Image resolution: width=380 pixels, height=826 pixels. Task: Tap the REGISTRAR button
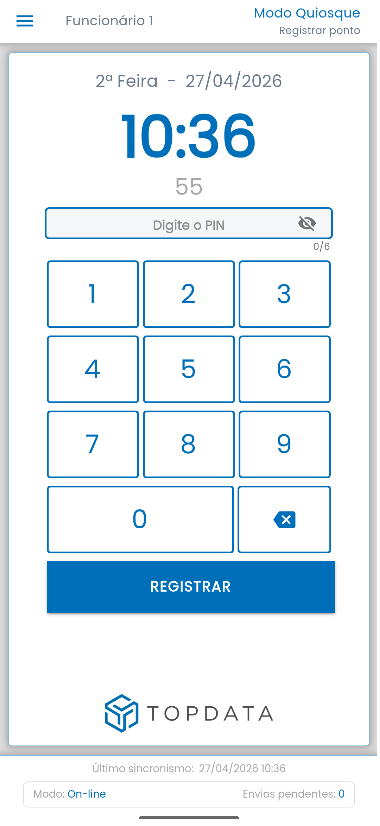(191, 587)
